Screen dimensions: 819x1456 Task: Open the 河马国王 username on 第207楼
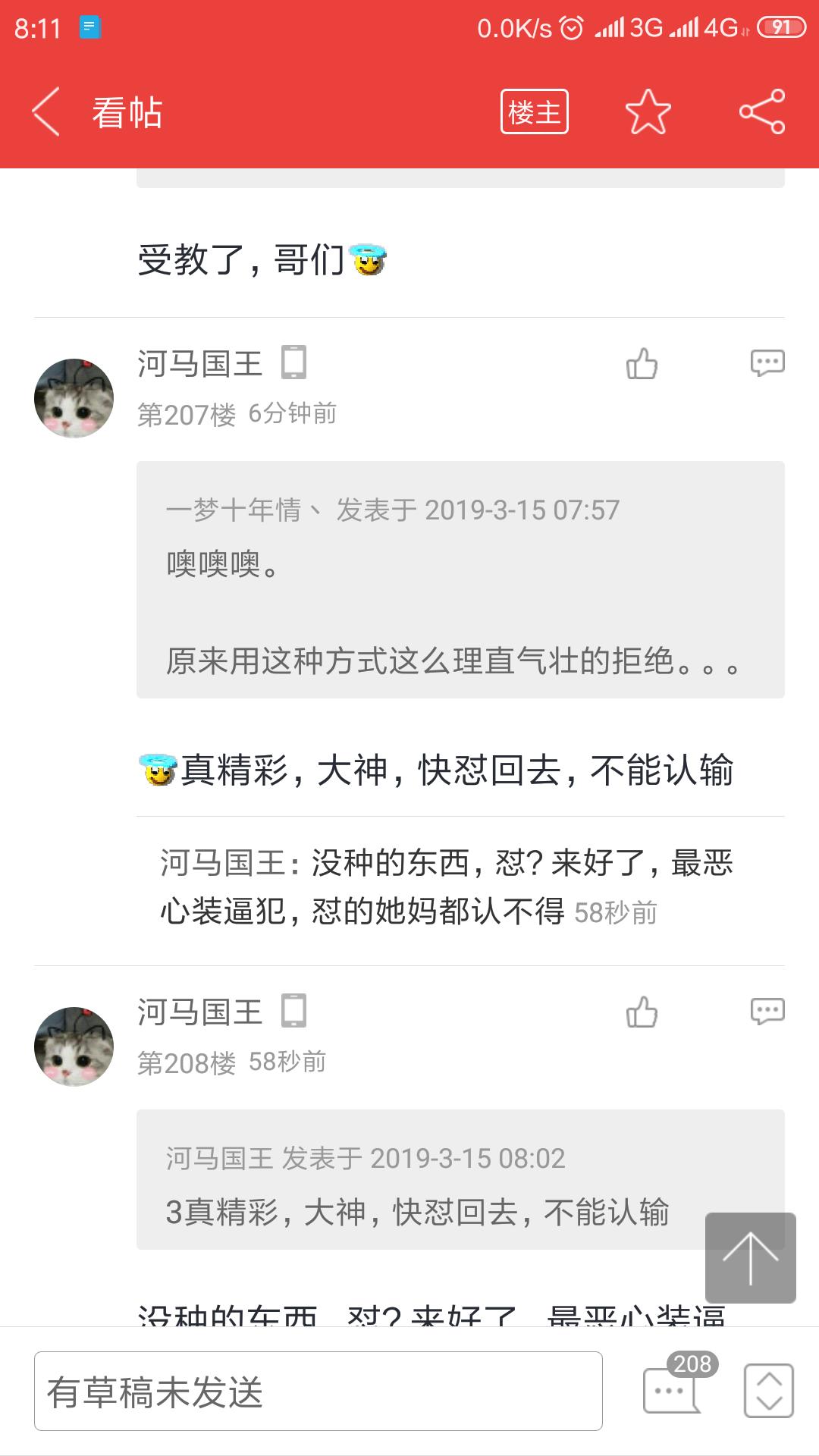199,364
